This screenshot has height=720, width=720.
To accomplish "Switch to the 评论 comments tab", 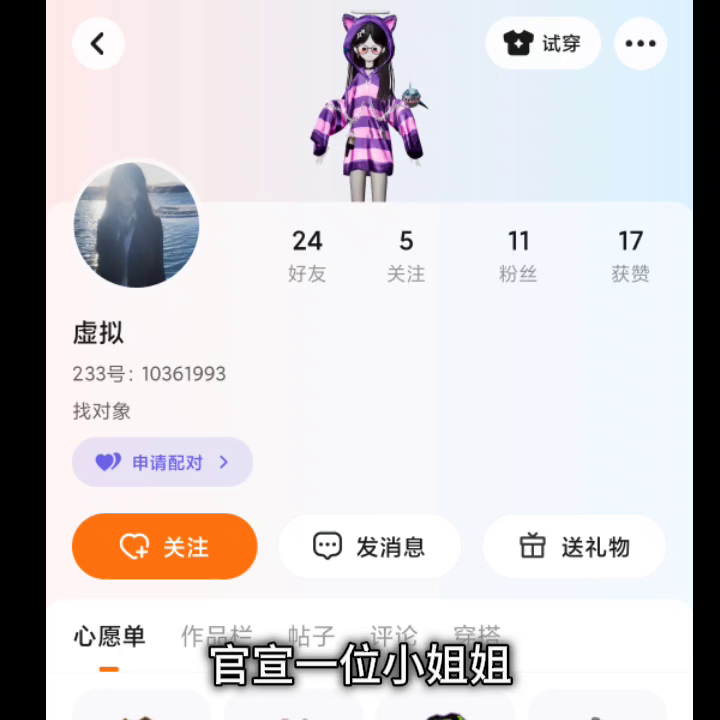I will coord(394,637).
